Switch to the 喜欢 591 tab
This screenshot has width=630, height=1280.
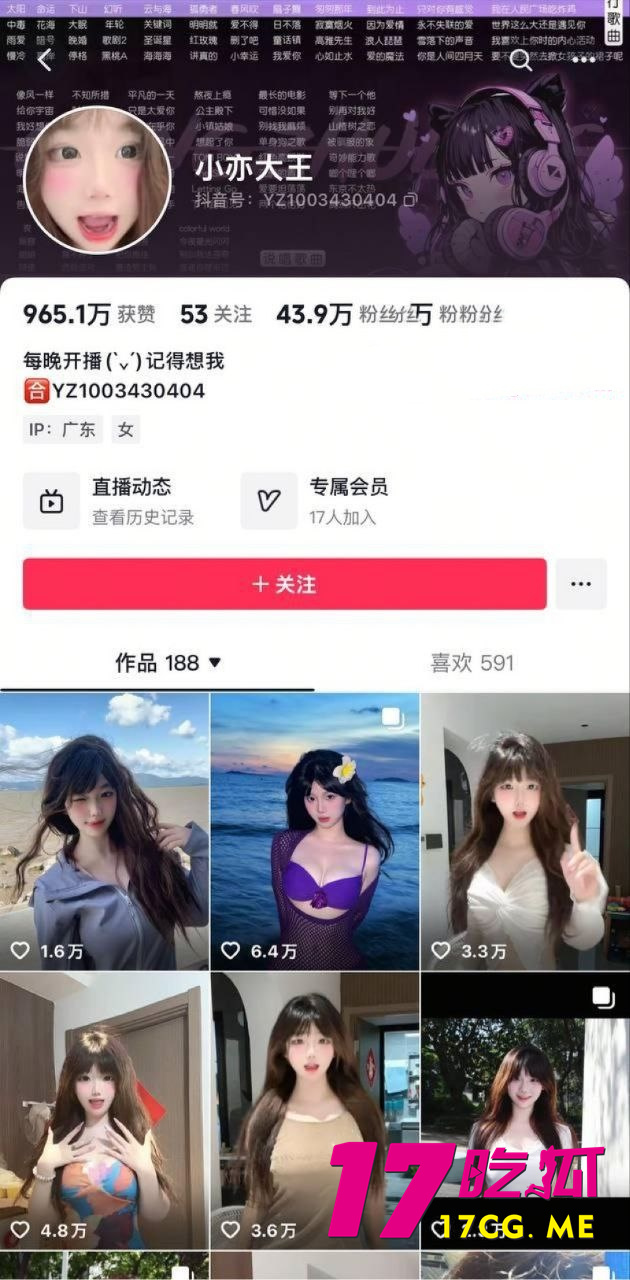(472, 662)
